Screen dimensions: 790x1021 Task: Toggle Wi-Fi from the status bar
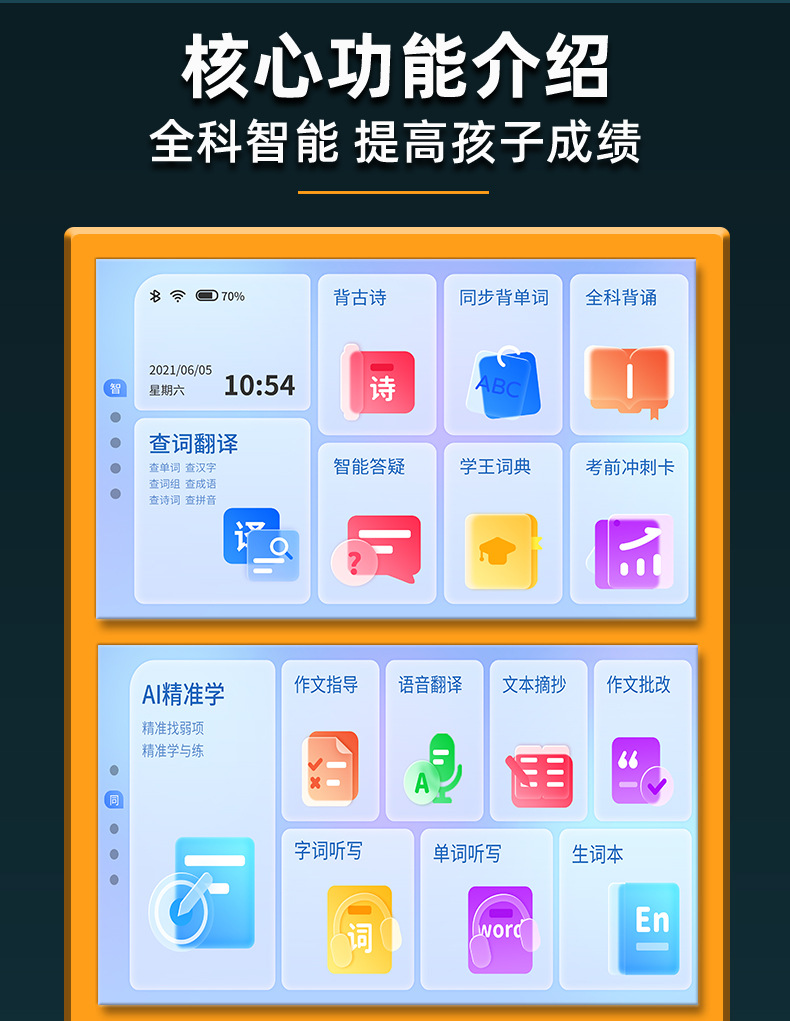(x=176, y=297)
